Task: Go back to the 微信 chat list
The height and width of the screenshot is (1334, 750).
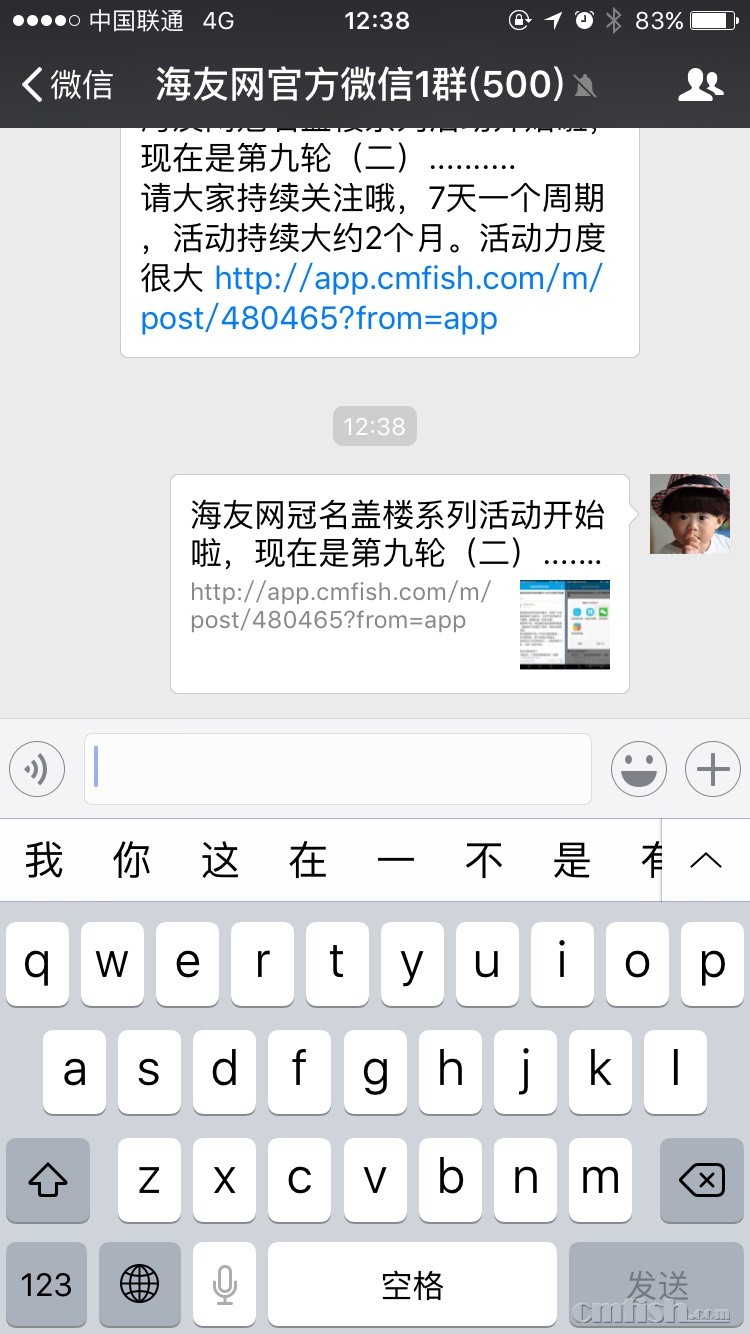Action: 66,85
